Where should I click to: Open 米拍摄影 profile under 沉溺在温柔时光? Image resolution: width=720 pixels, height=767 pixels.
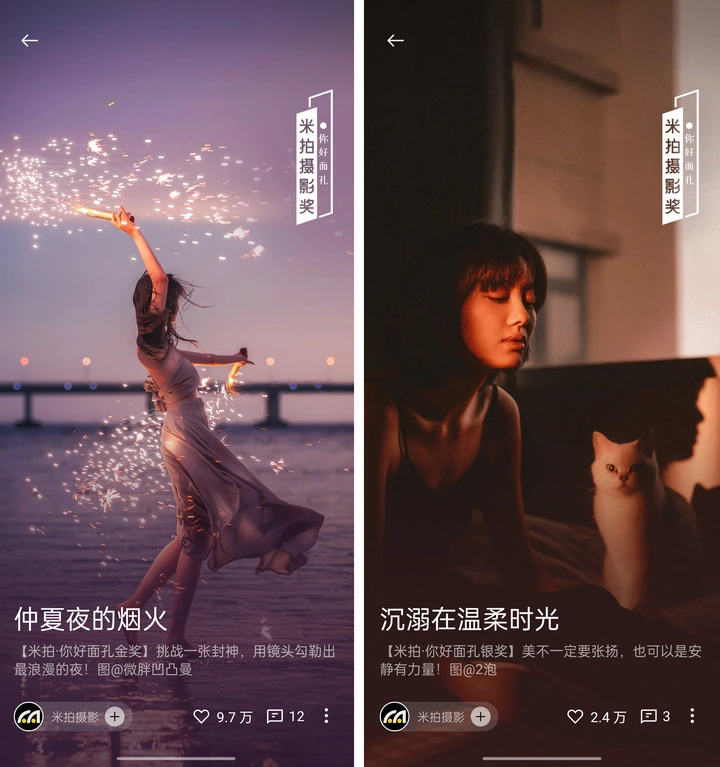pyautogui.click(x=394, y=717)
